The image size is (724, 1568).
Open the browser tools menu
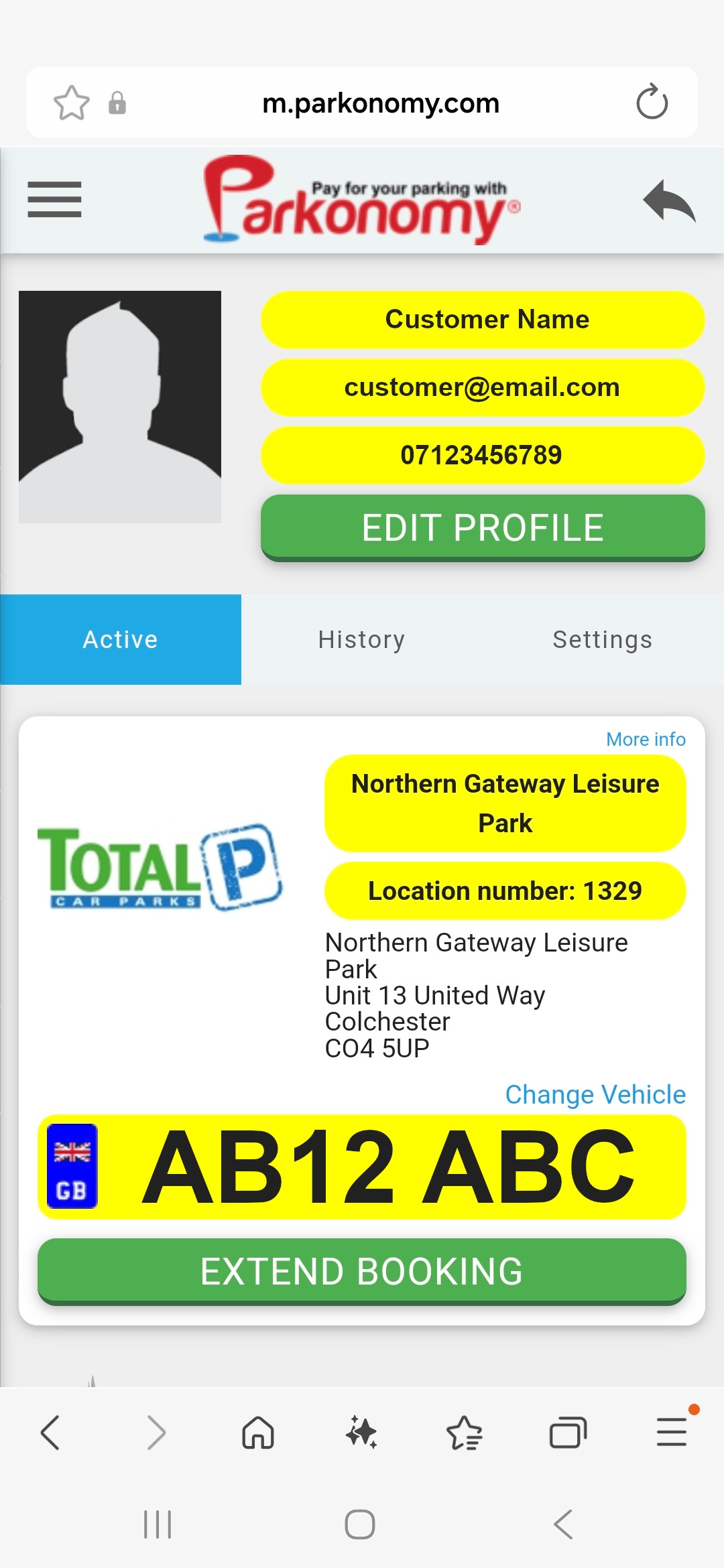672,1432
